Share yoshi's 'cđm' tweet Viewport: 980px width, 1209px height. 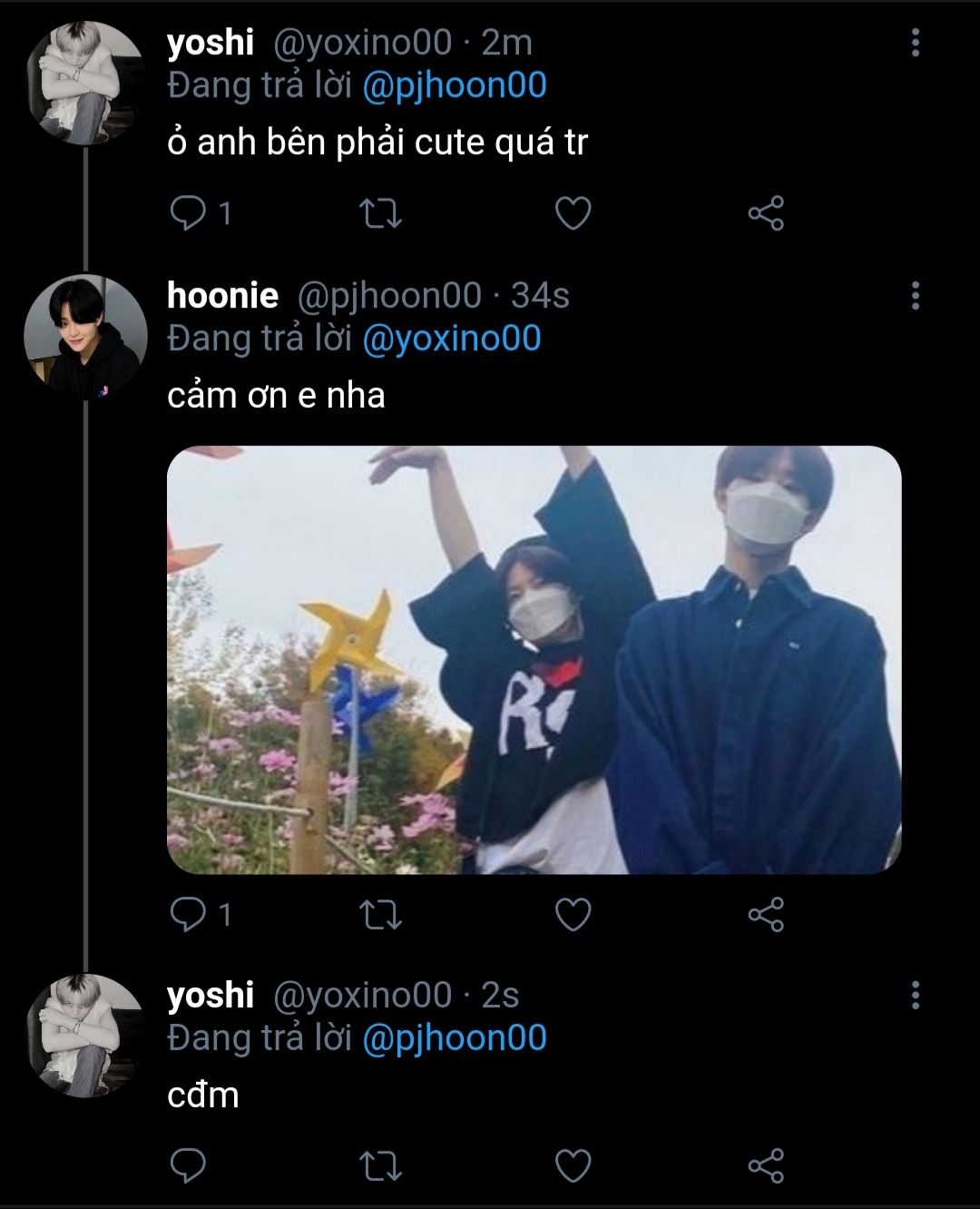pos(766,1166)
